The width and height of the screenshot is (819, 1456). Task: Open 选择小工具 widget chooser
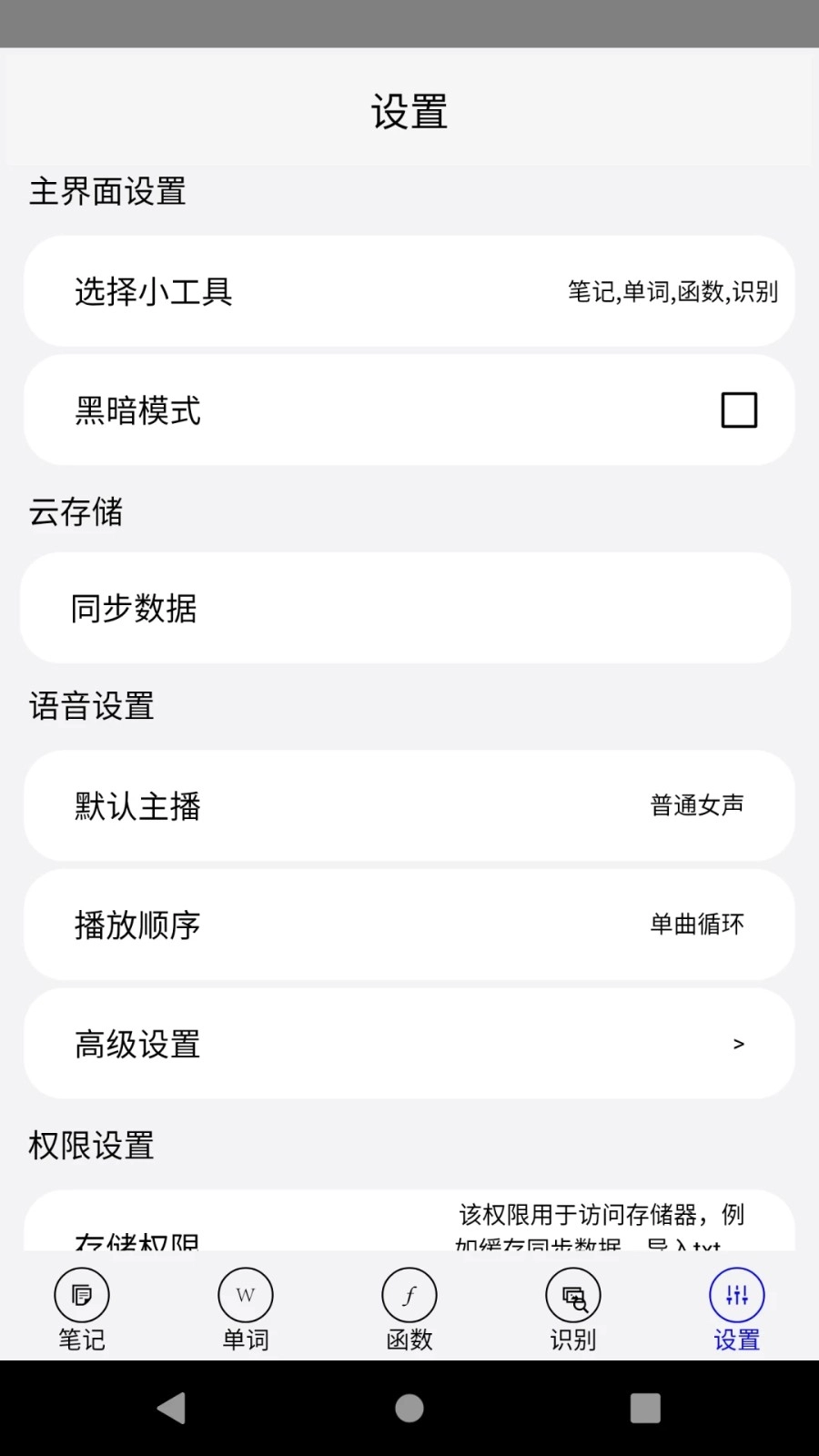click(409, 291)
